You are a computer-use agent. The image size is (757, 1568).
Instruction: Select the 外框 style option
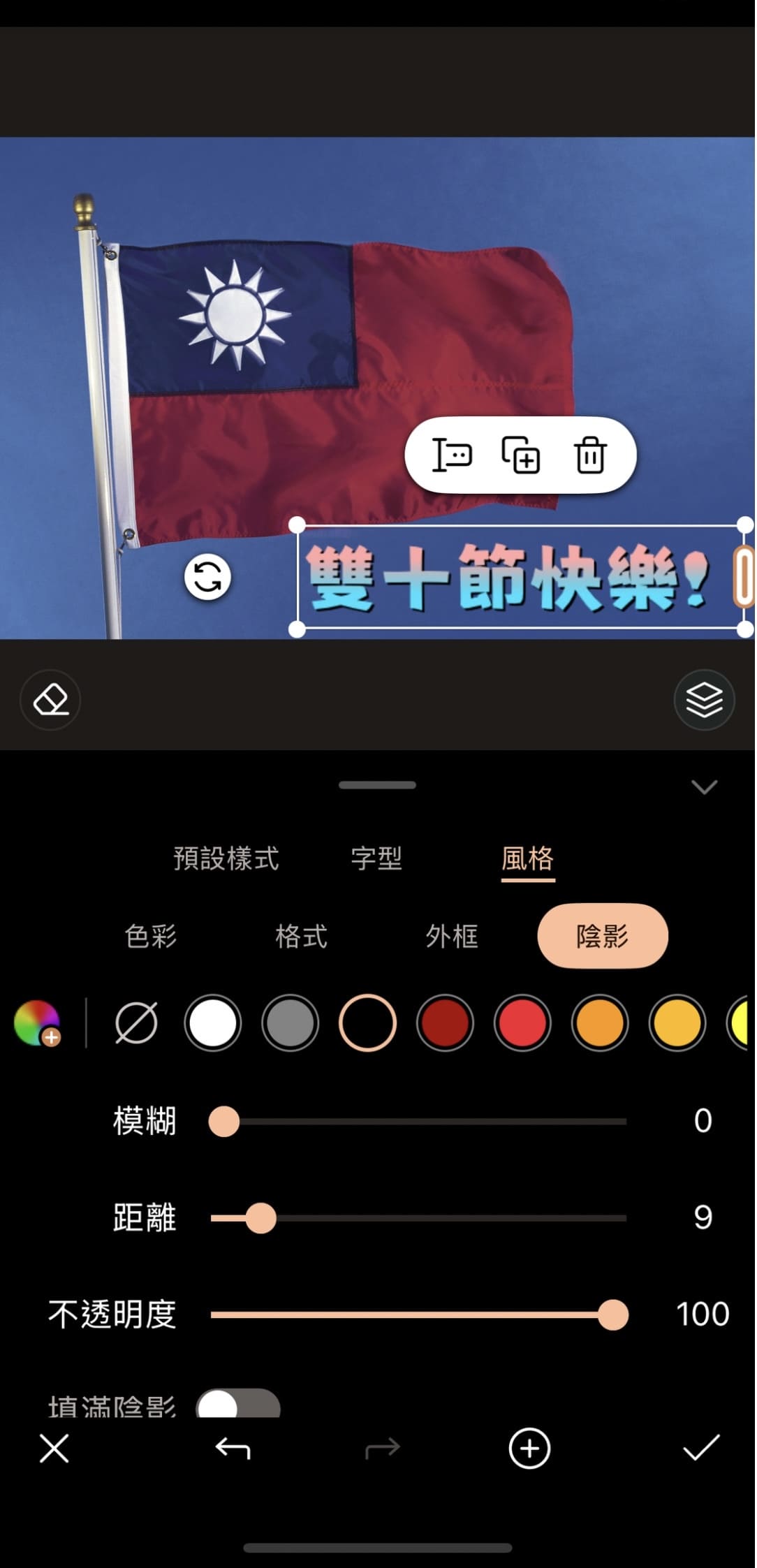coord(452,936)
